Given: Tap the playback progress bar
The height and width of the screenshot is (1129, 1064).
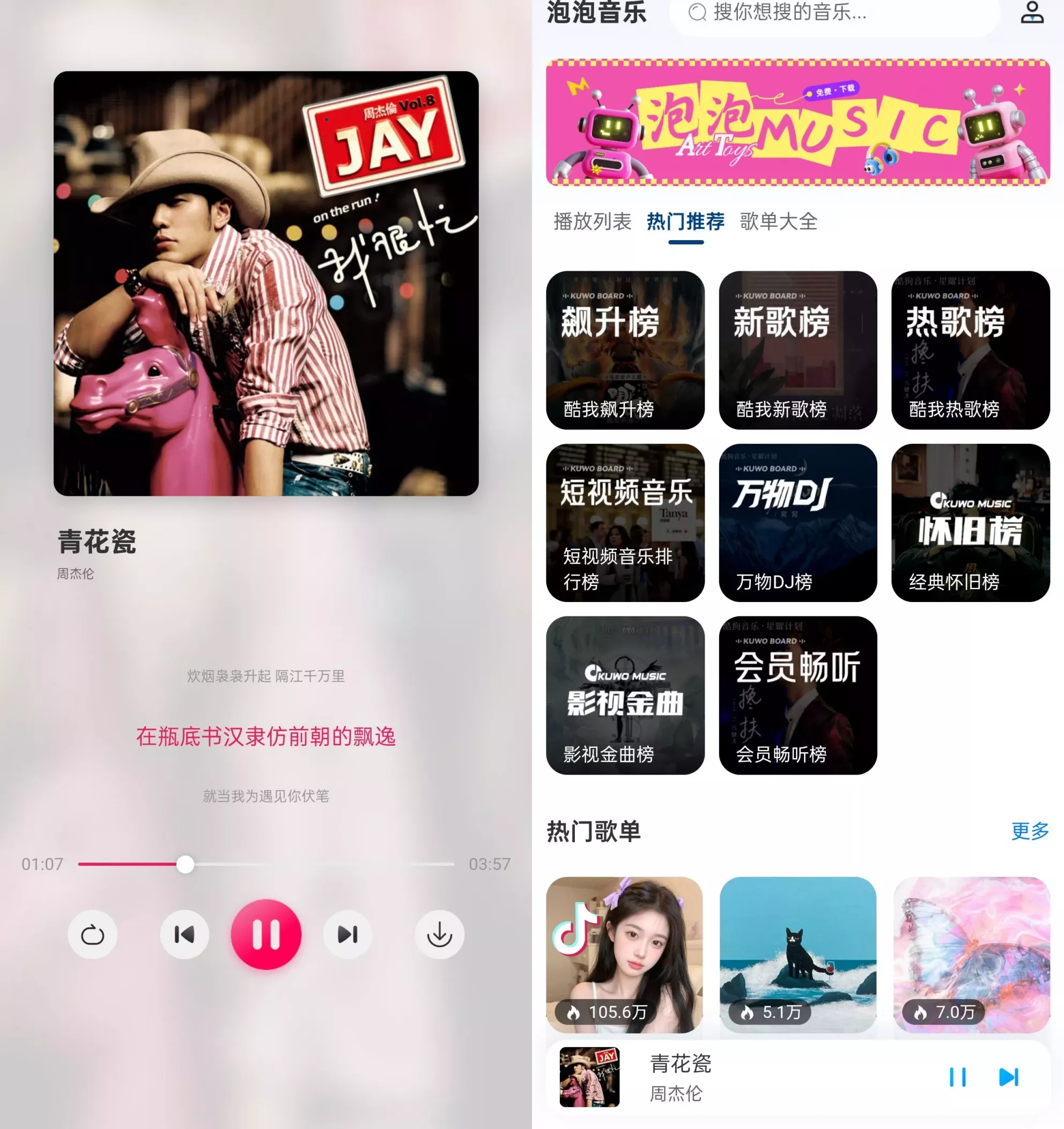Looking at the screenshot, I should pyautogui.click(x=266, y=864).
